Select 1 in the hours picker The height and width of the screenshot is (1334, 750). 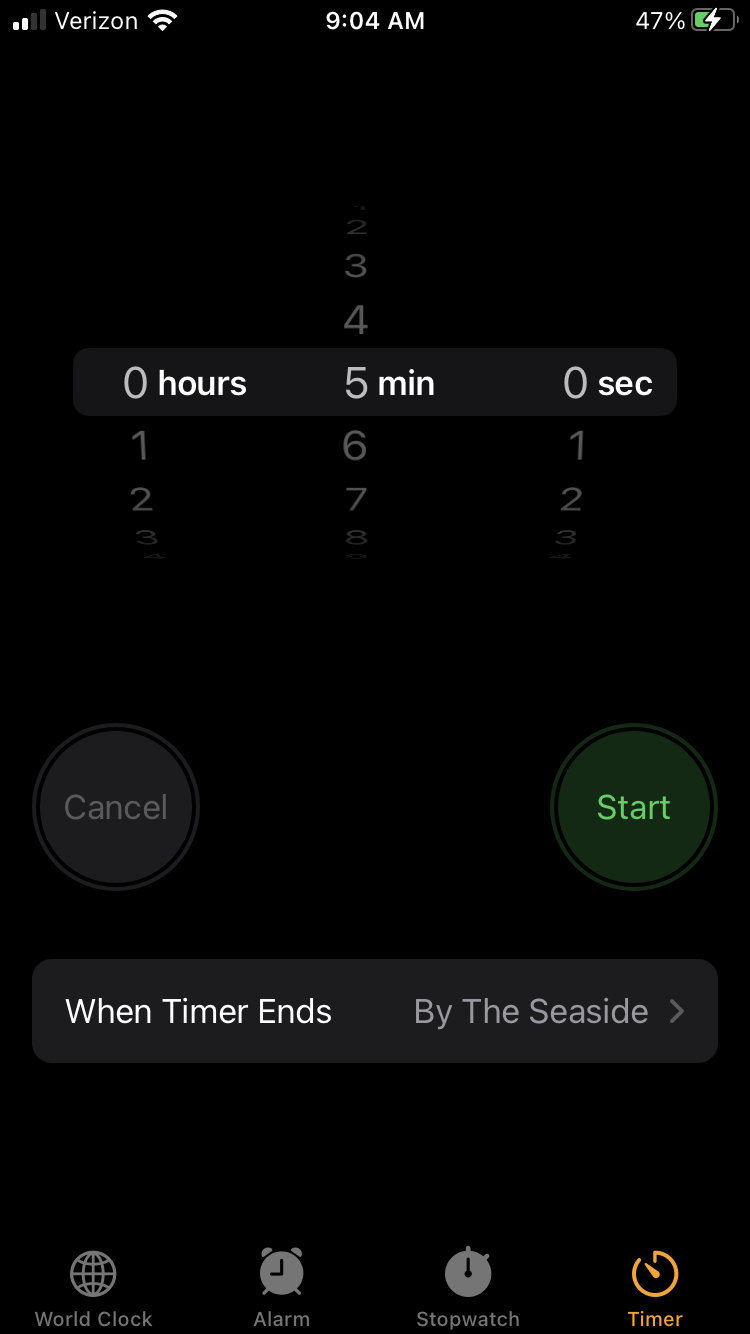pyautogui.click(x=140, y=446)
